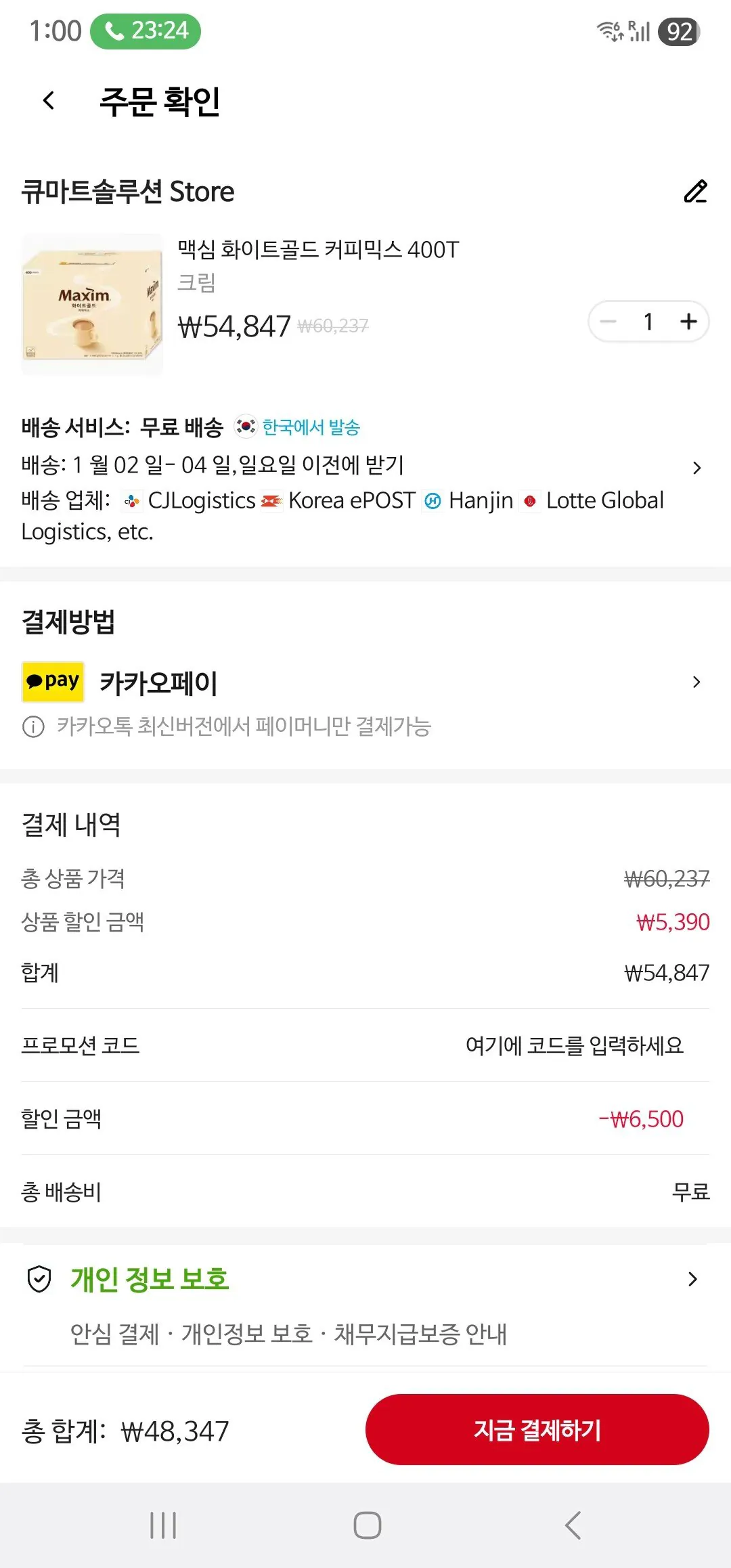Click the Hanjin shipping carrier icon
Viewport: 731px width, 1568px height.
click(431, 501)
